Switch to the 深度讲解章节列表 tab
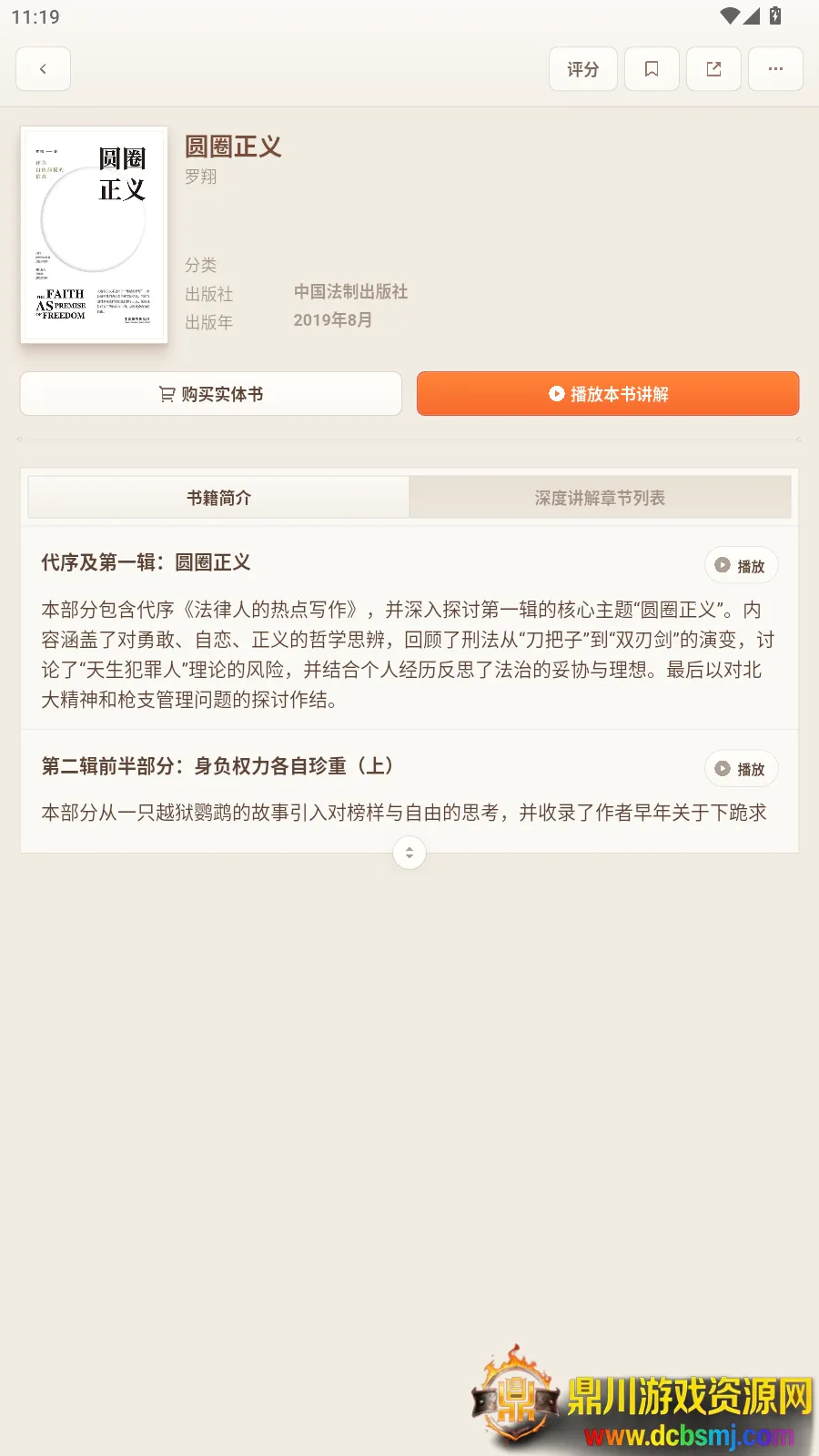819x1456 pixels. (x=600, y=498)
